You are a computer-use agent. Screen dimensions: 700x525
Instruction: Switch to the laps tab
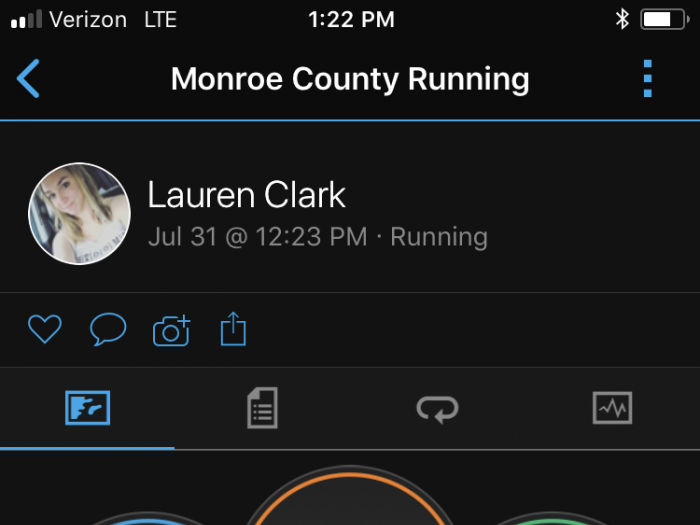(437, 408)
